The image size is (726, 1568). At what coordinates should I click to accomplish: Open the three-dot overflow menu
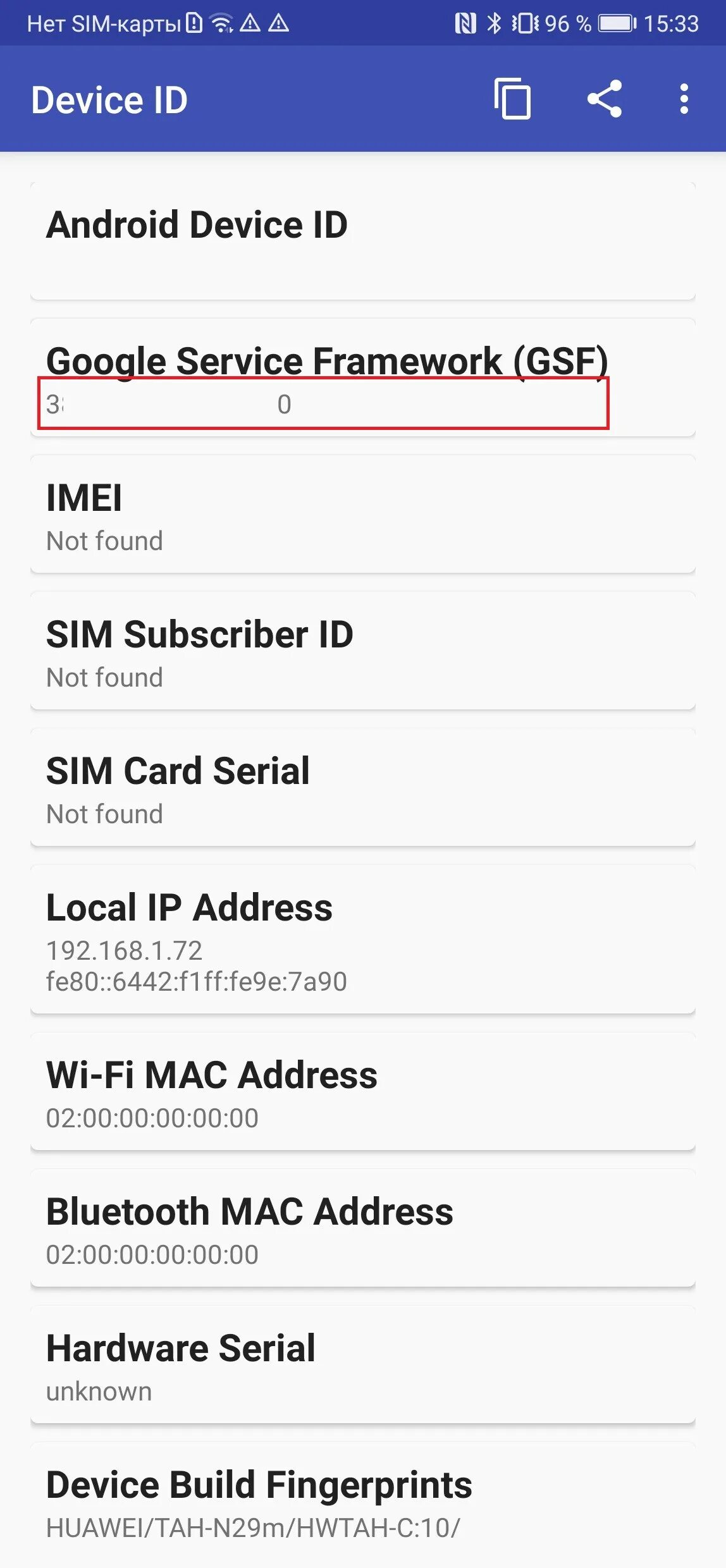point(684,99)
